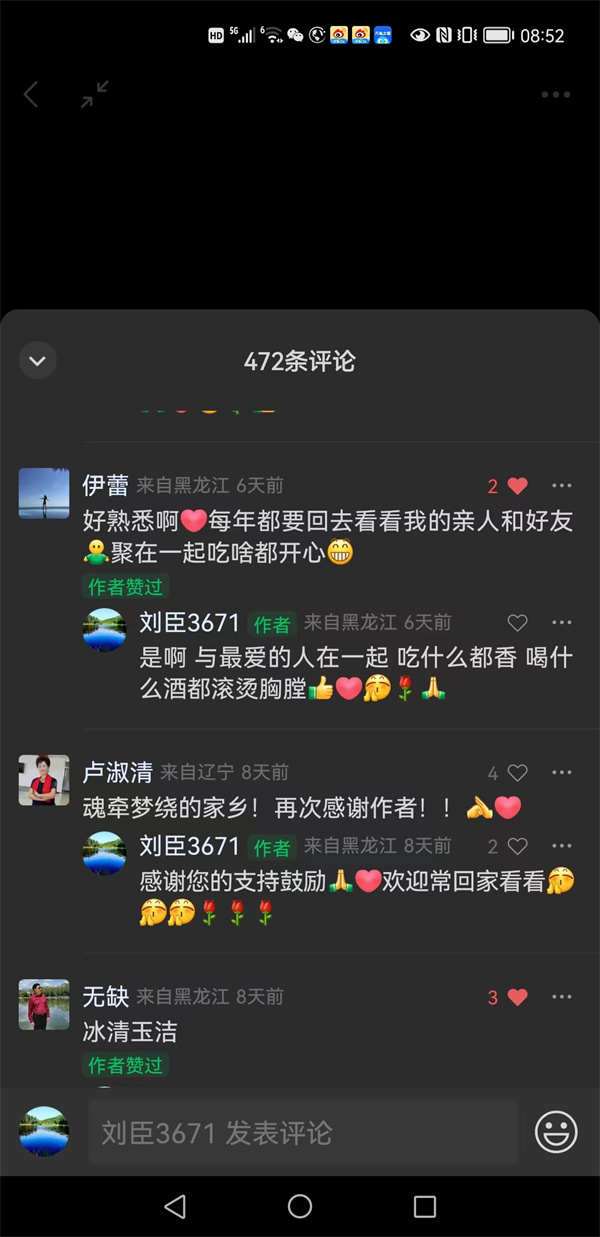View 无缺's profile avatar
600x1237 pixels.
[44, 1004]
